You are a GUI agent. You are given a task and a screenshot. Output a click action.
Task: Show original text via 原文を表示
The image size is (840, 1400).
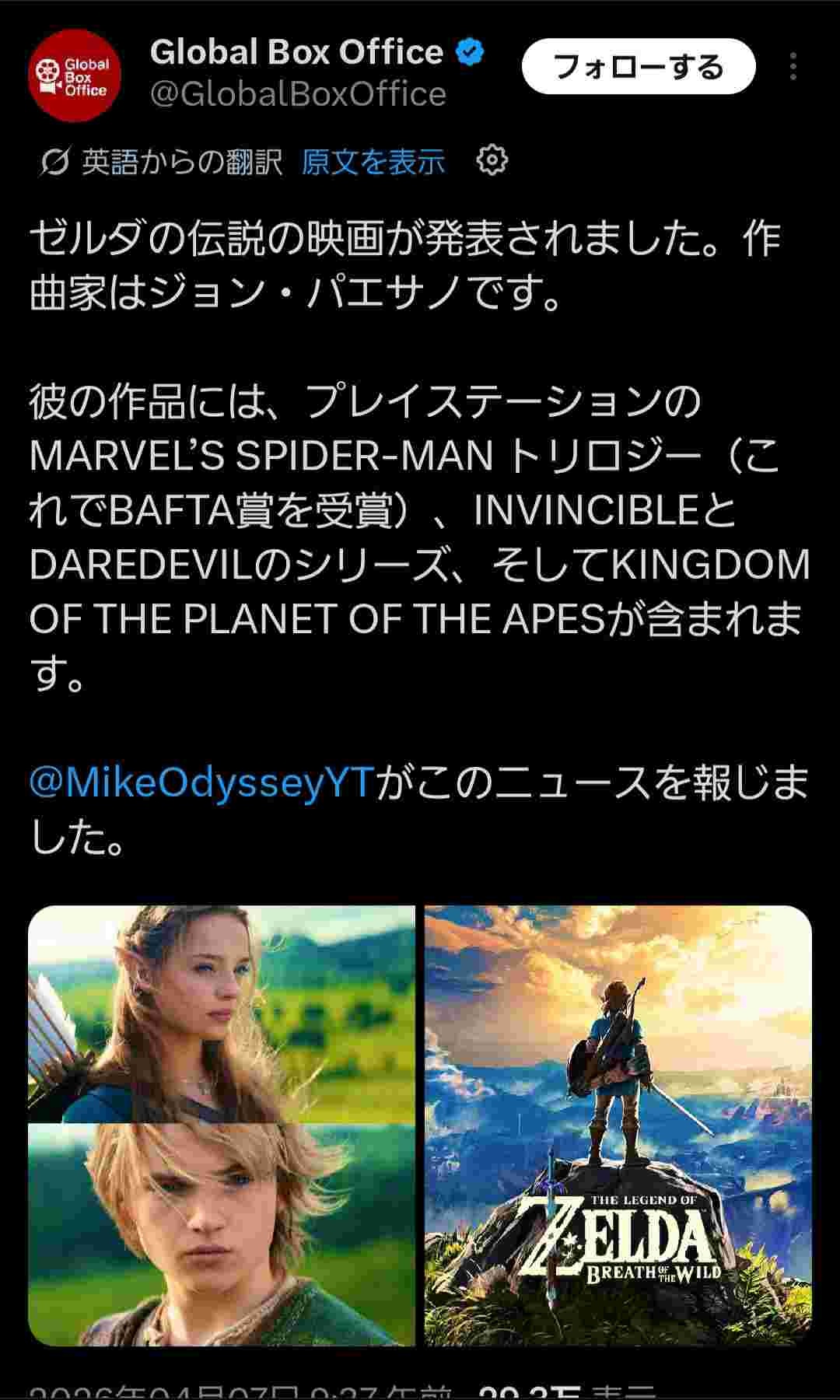[373, 162]
